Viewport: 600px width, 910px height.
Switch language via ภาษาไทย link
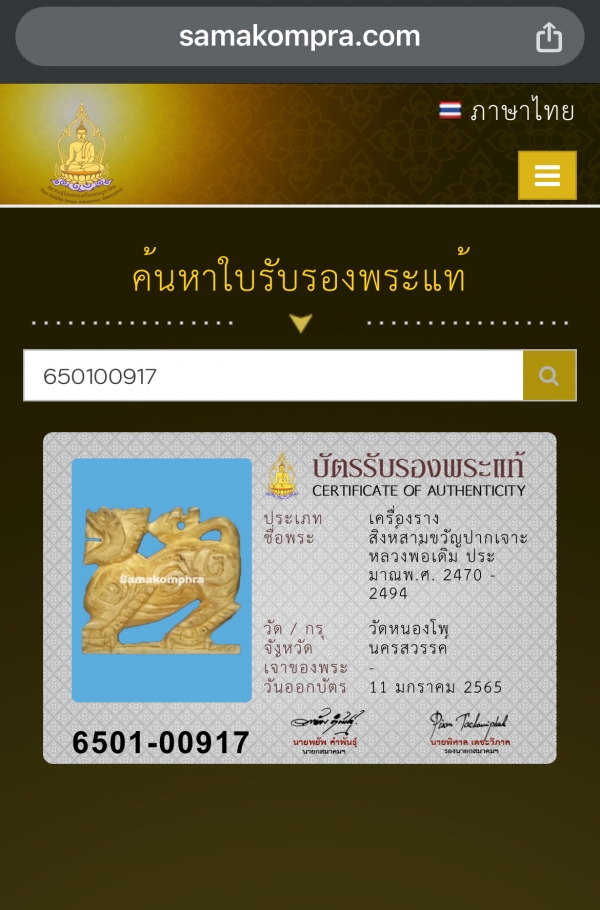tap(507, 110)
